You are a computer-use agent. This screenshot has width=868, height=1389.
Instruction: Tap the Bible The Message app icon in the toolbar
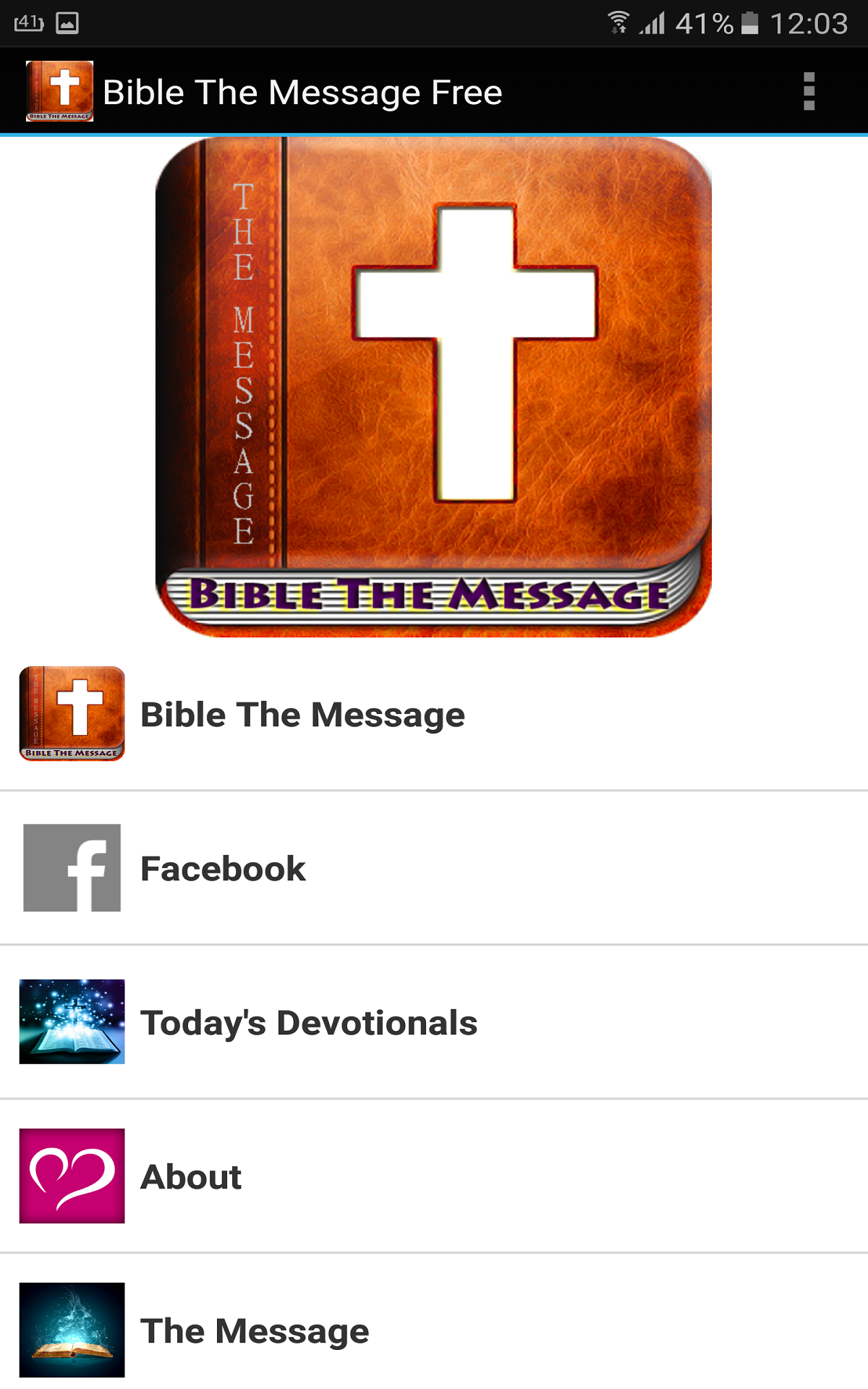coord(59,91)
